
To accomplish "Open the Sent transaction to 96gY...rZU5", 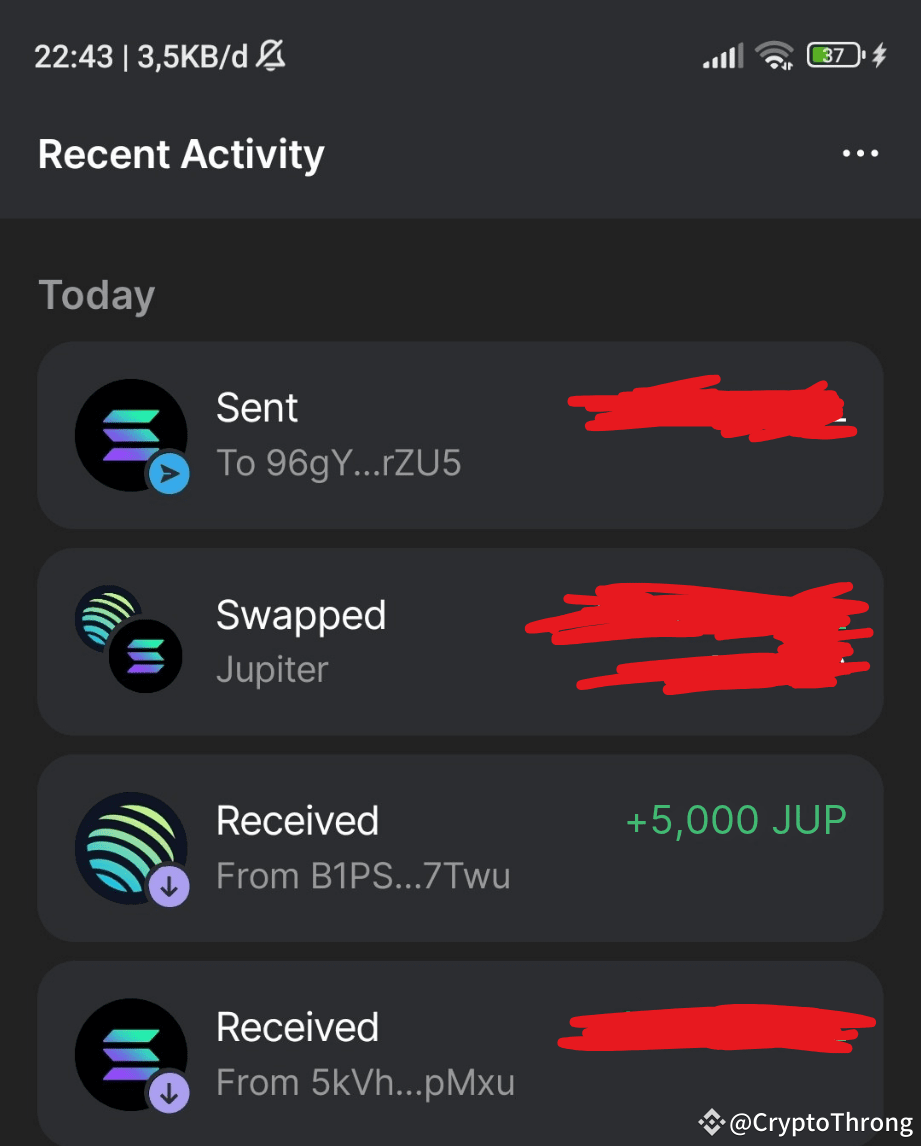I will point(460,435).
